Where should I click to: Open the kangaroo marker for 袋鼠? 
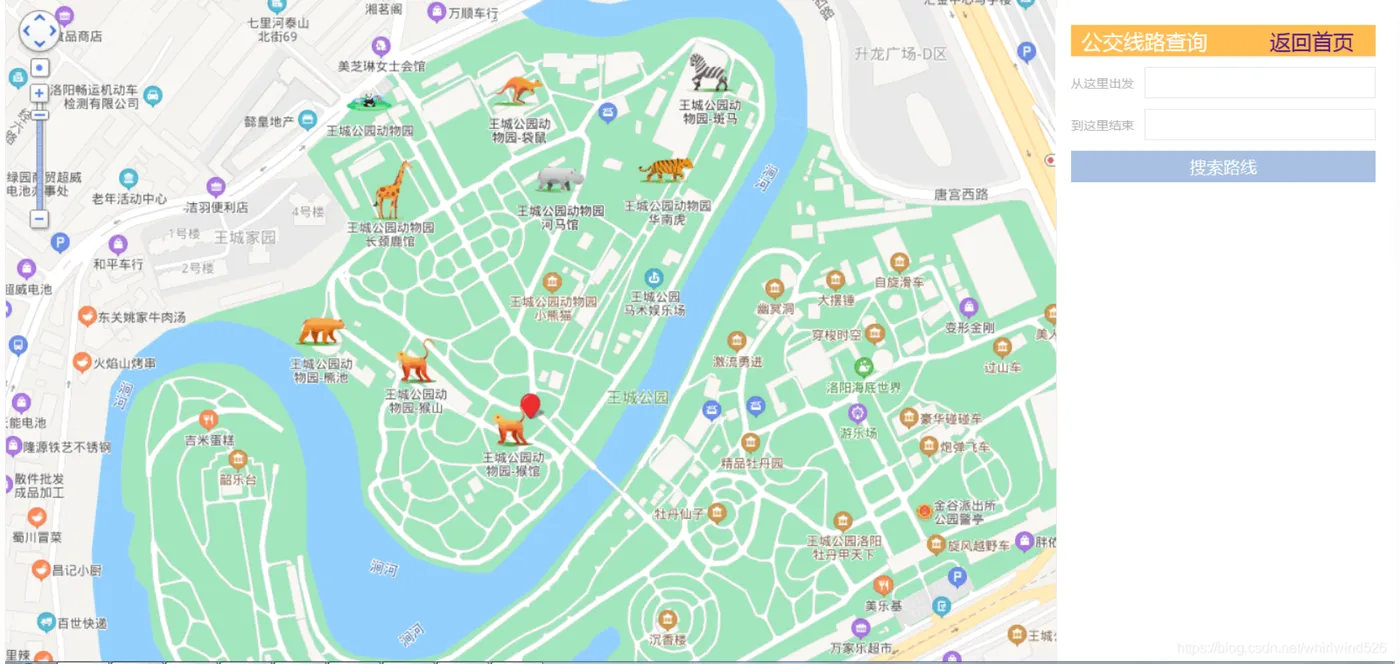[x=517, y=90]
